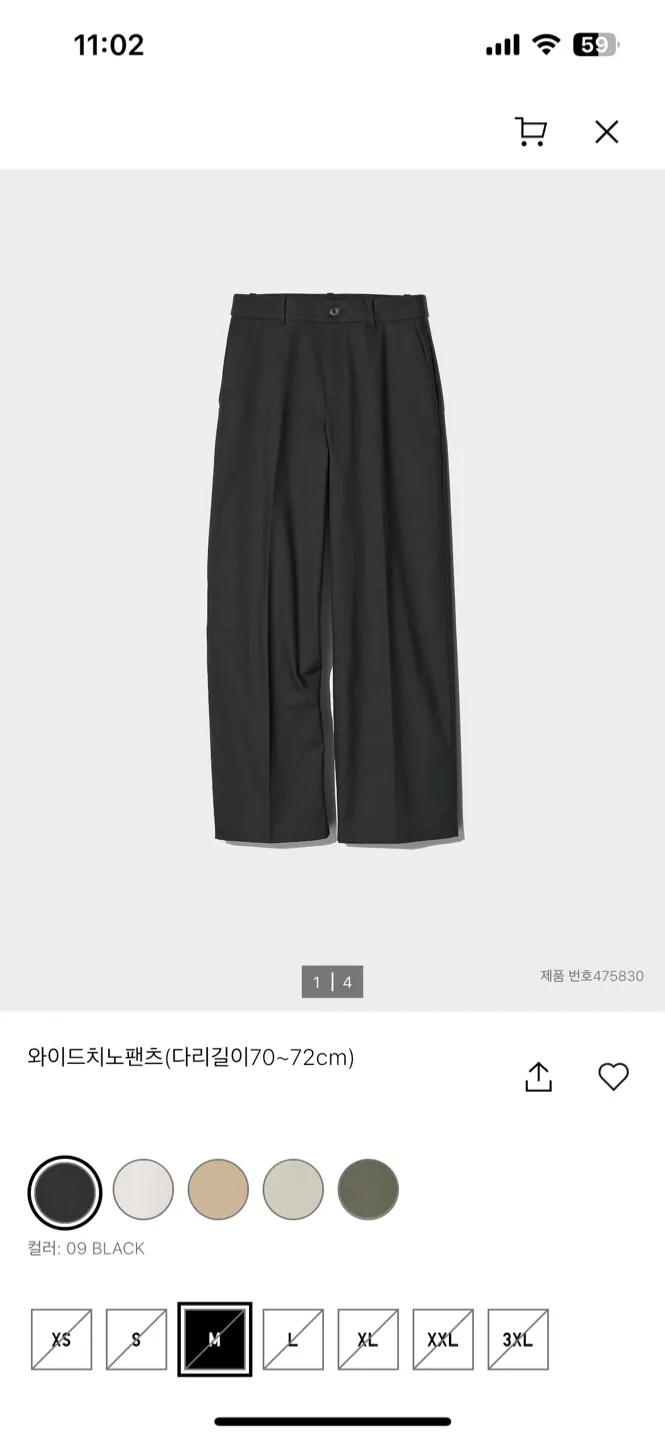Tap the size M option
The height and width of the screenshot is (1440, 665).
coord(214,1339)
